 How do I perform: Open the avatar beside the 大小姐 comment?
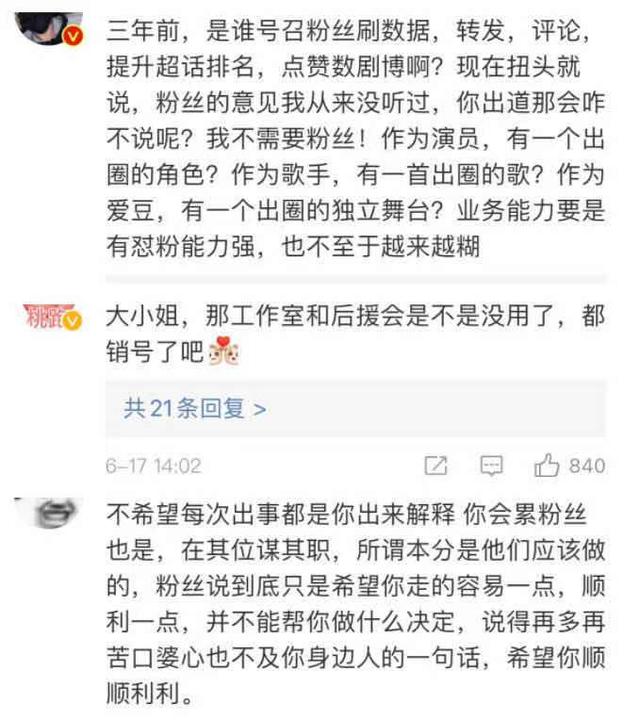coord(52,319)
